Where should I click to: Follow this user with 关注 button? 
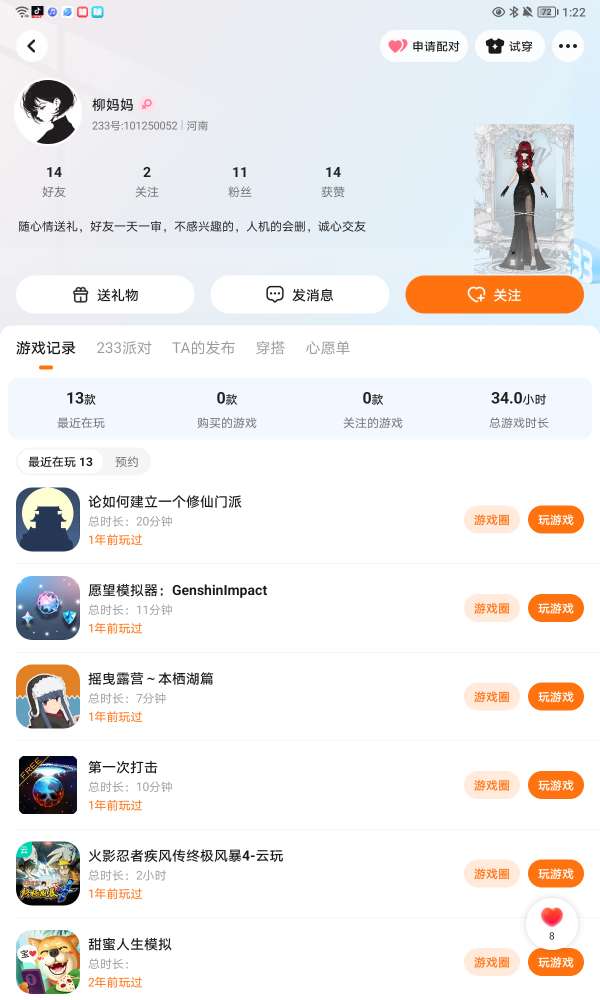494,295
